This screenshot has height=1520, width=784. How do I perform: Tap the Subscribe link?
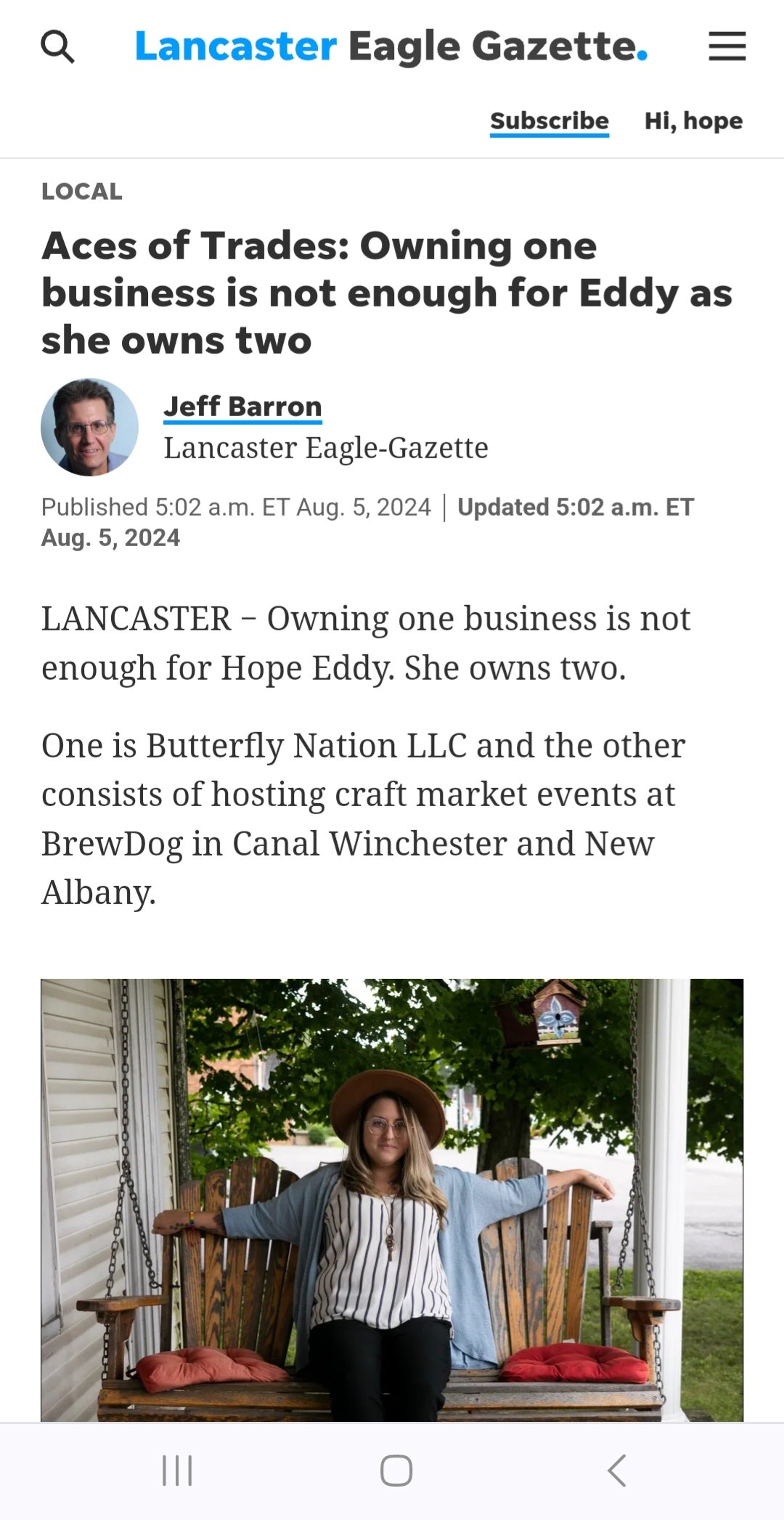coord(549,121)
